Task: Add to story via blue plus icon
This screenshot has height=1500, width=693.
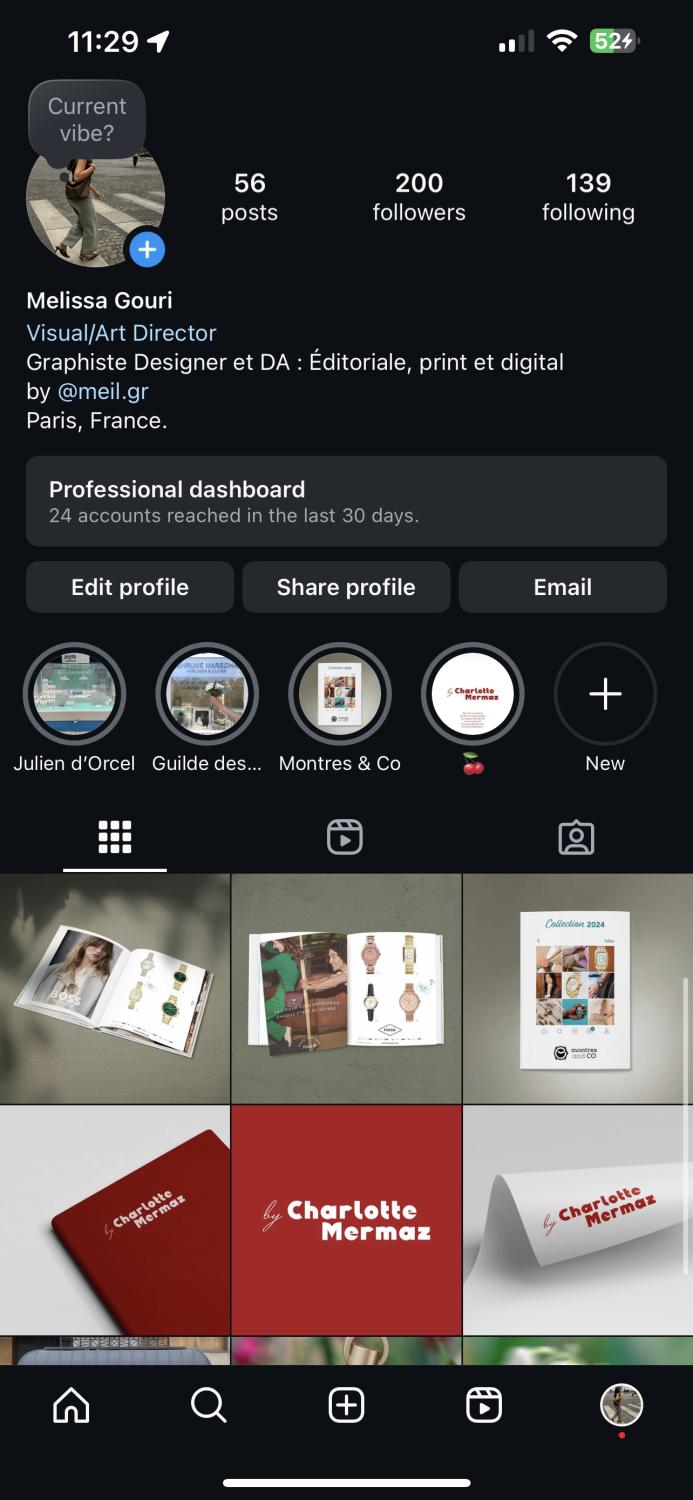Action: [147, 249]
